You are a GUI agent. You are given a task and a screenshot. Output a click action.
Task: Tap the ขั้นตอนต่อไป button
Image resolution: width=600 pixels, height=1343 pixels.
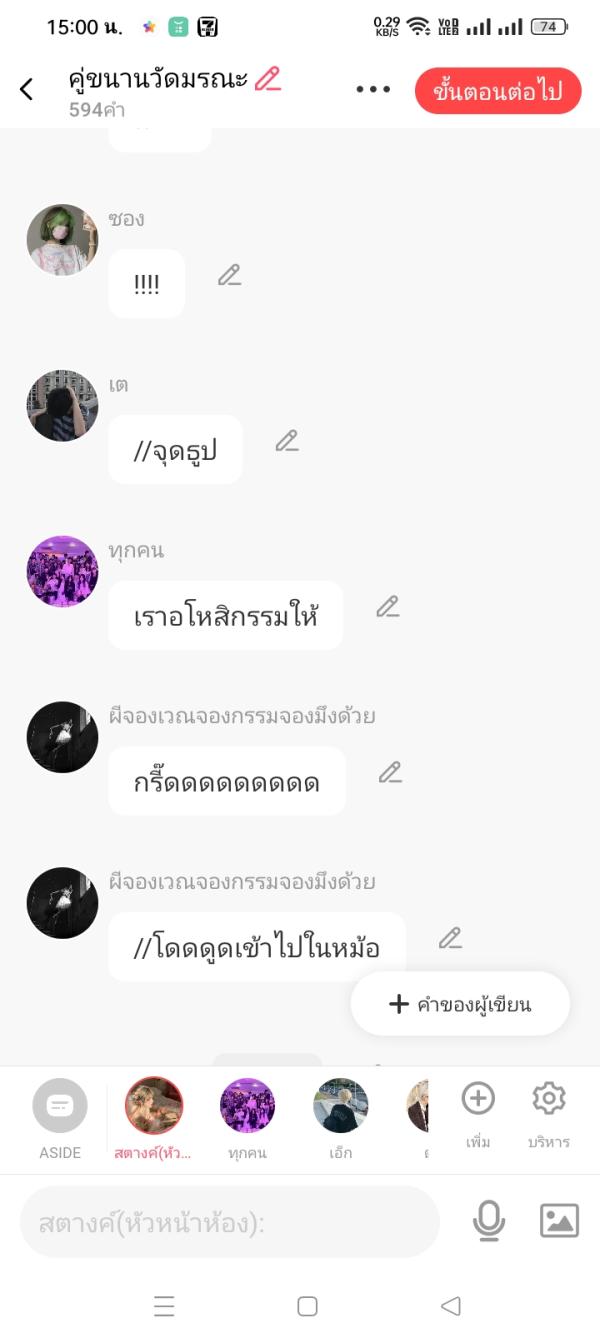[497, 91]
